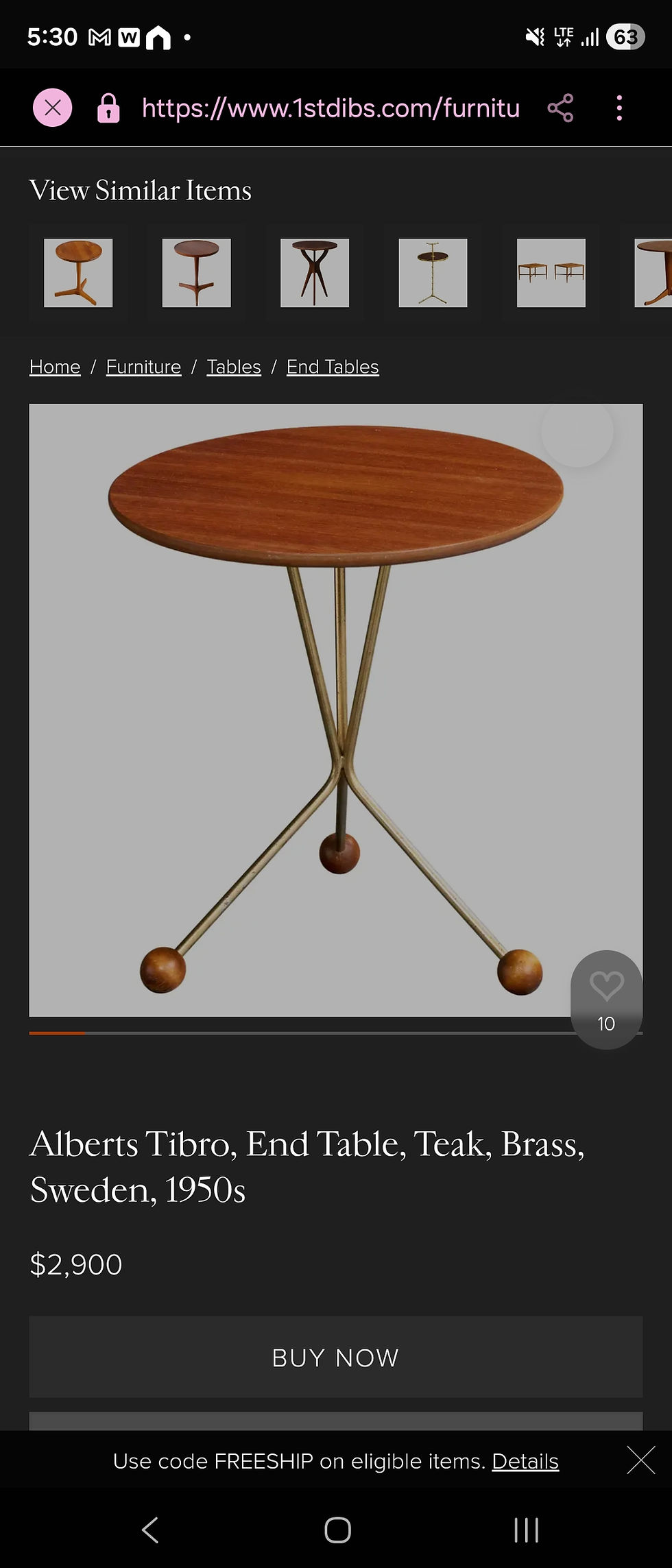
Task: Tap the image carousel progress bar
Action: [336, 1034]
